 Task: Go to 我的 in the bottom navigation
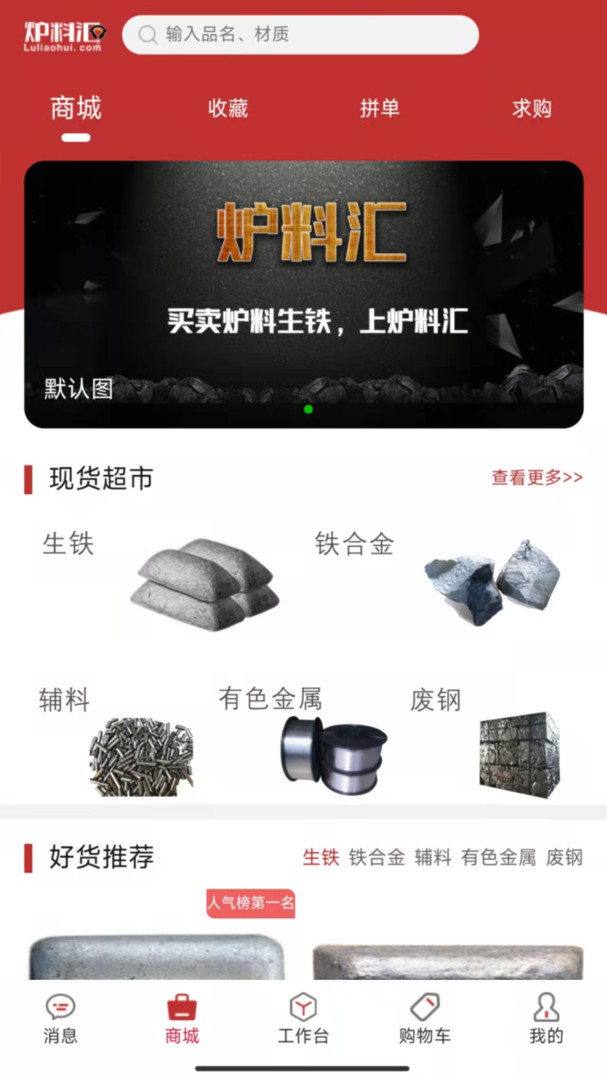pos(546,1018)
